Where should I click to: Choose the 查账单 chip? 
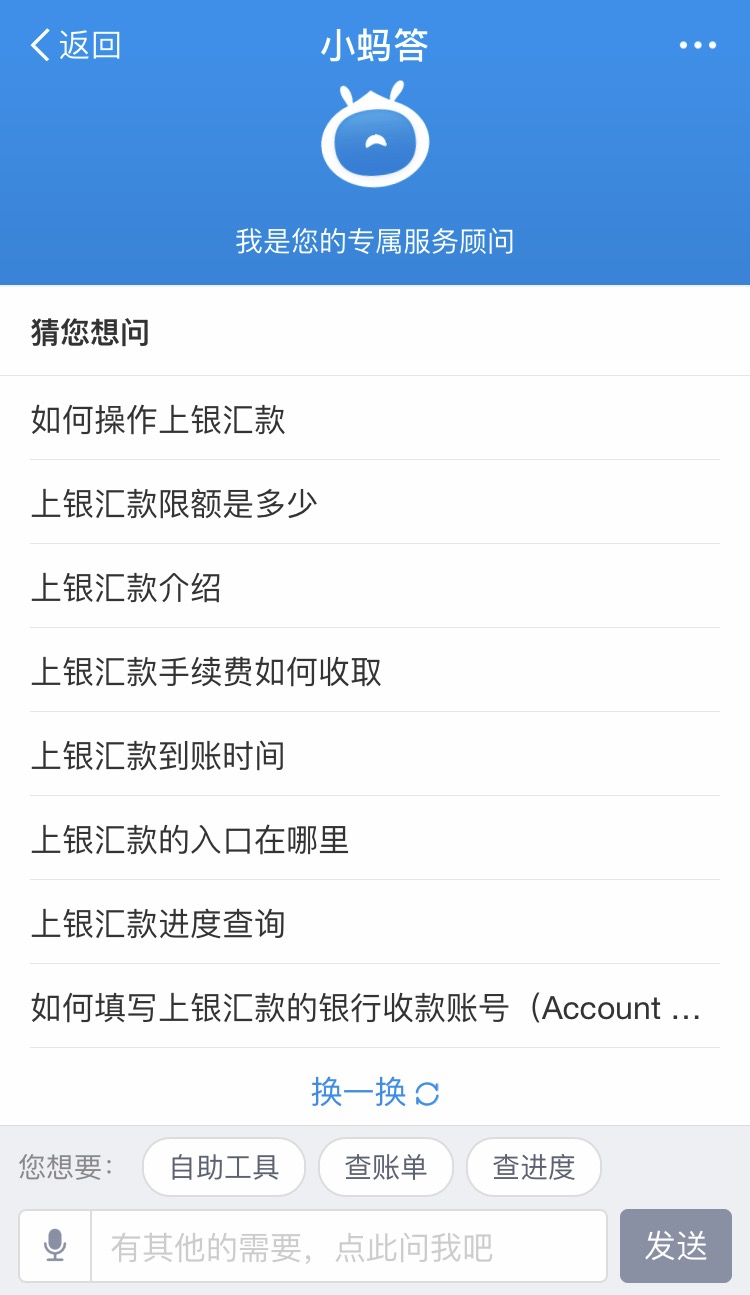(x=386, y=1167)
